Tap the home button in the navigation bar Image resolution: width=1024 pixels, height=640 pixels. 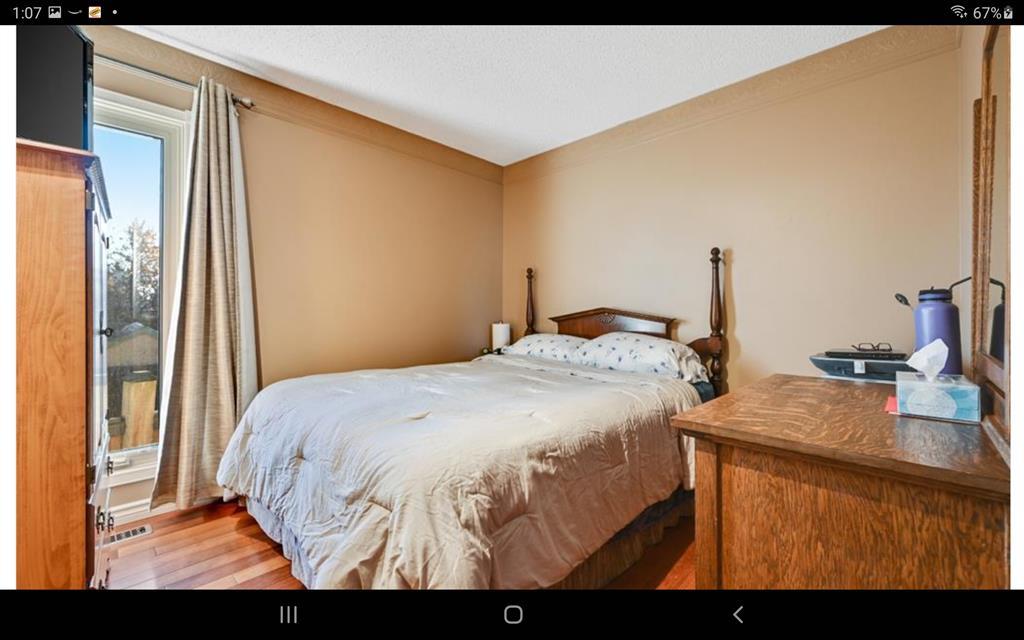513,614
